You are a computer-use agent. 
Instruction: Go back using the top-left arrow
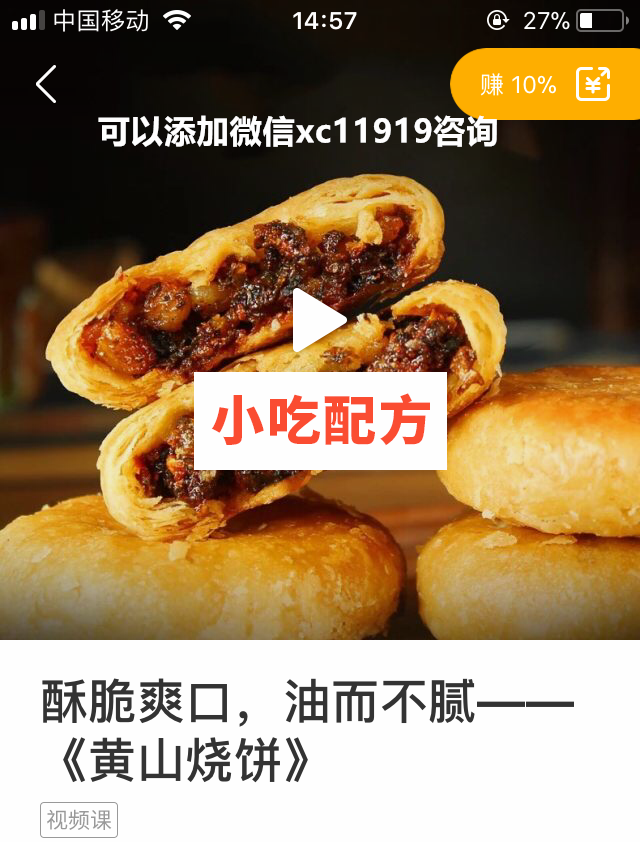click(46, 84)
